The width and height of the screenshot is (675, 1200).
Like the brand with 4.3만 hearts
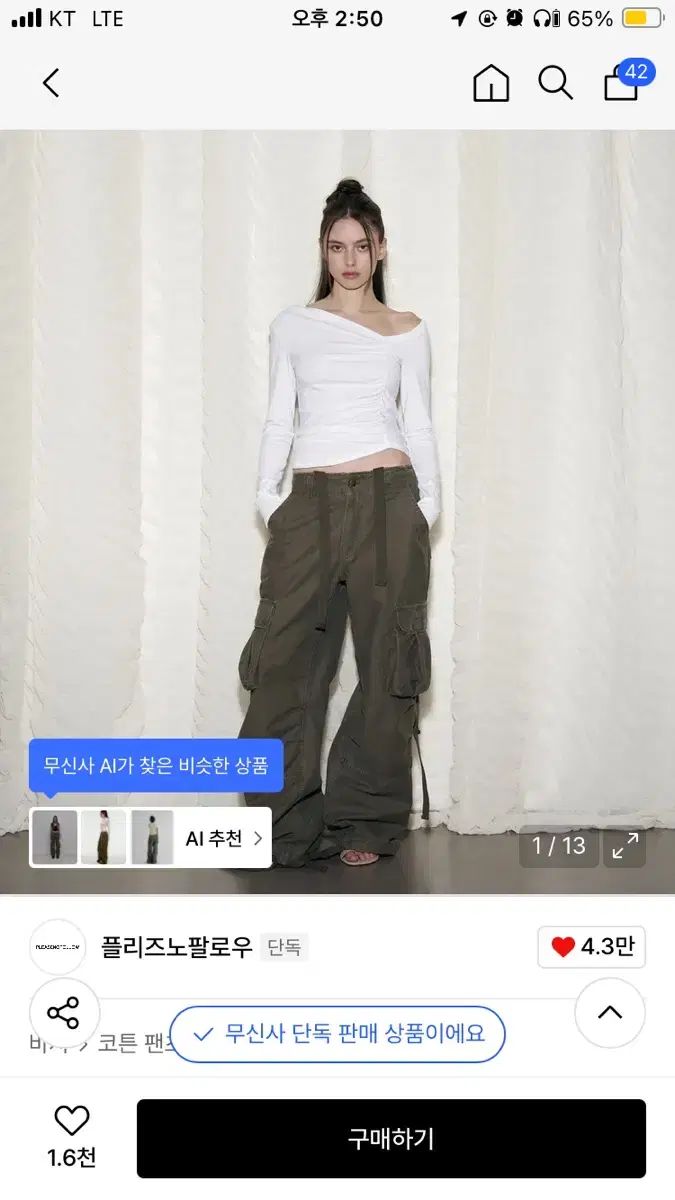point(591,947)
